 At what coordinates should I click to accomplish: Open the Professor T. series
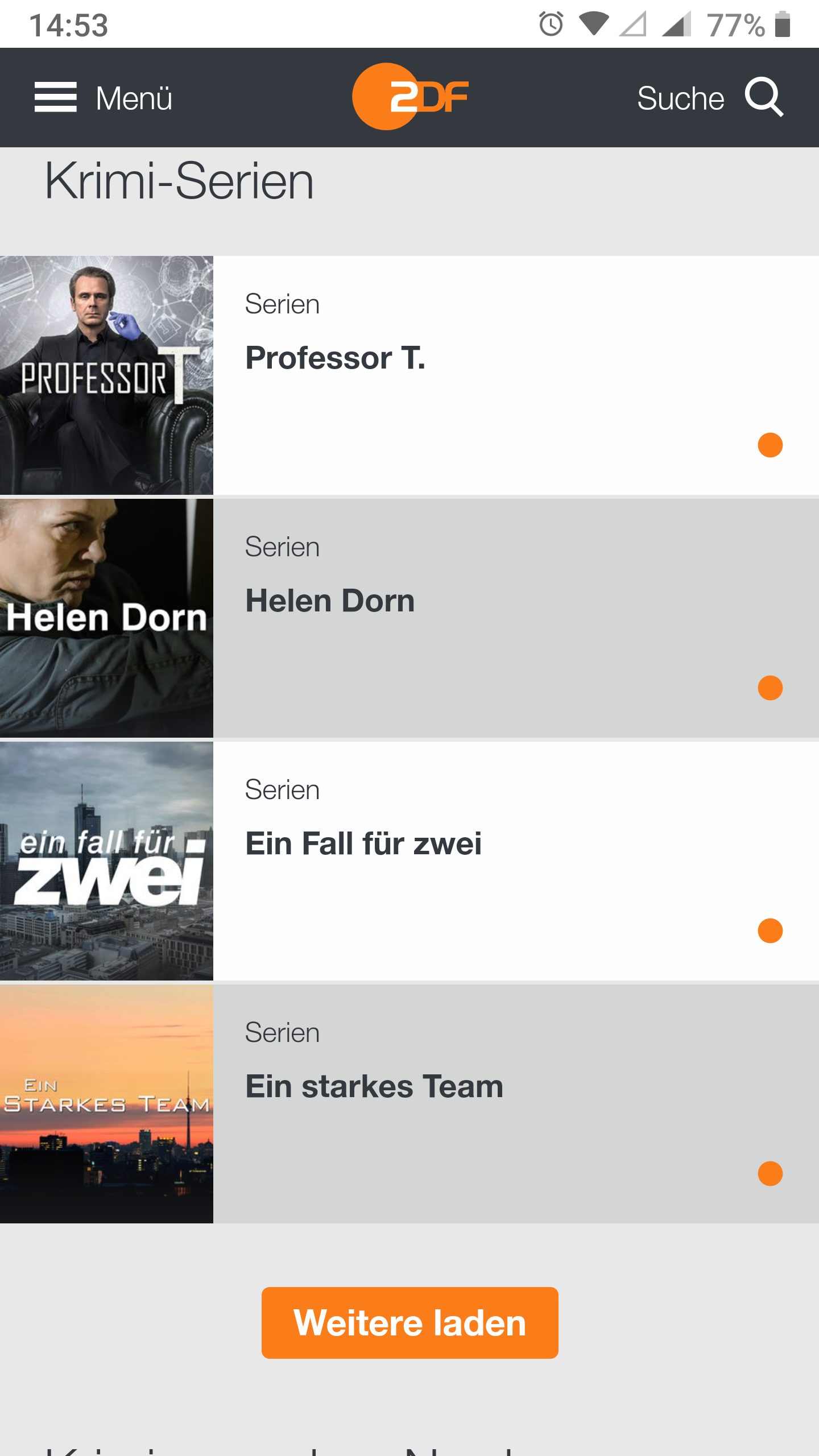pos(409,375)
